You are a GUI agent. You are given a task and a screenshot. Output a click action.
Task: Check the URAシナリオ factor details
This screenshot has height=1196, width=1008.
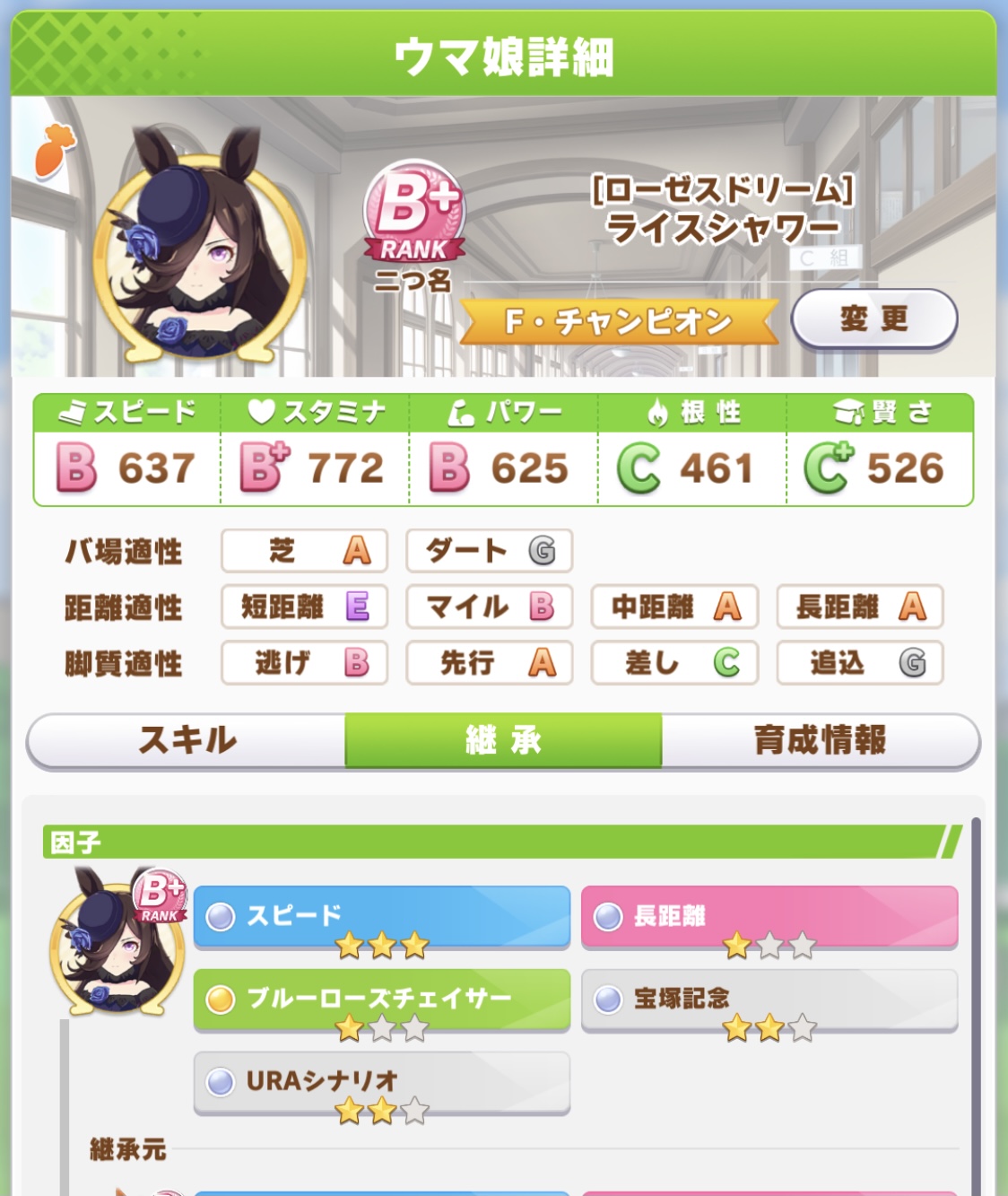(x=382, y=1082)
